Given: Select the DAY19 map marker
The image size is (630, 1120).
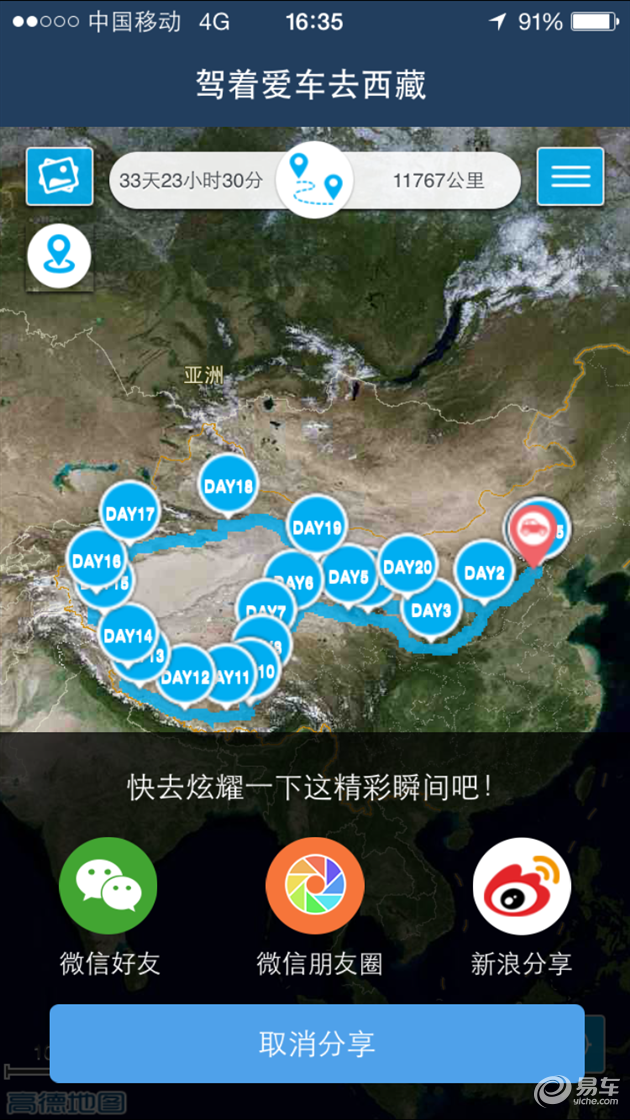Looking at the screenshot, I should point(318,527).
